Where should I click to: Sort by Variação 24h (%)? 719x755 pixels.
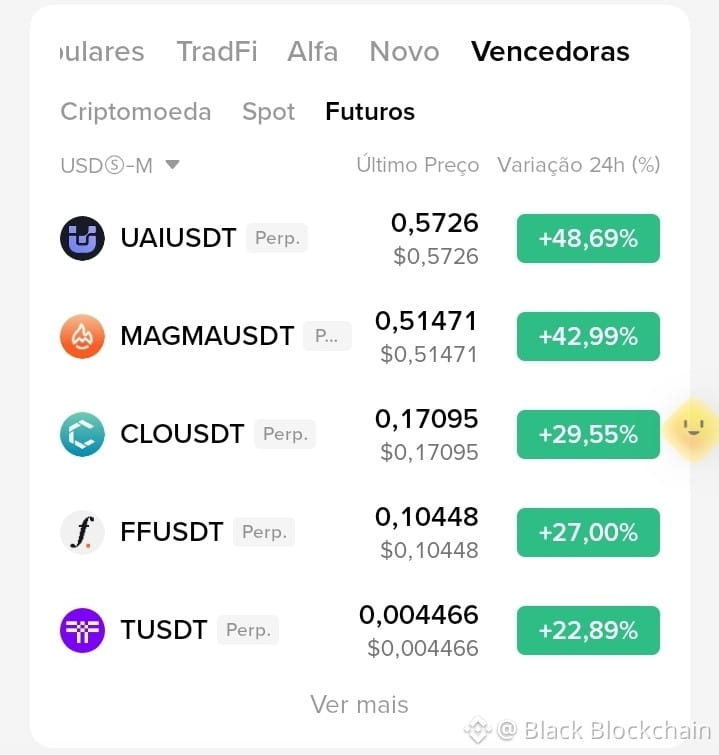(578, 165)
